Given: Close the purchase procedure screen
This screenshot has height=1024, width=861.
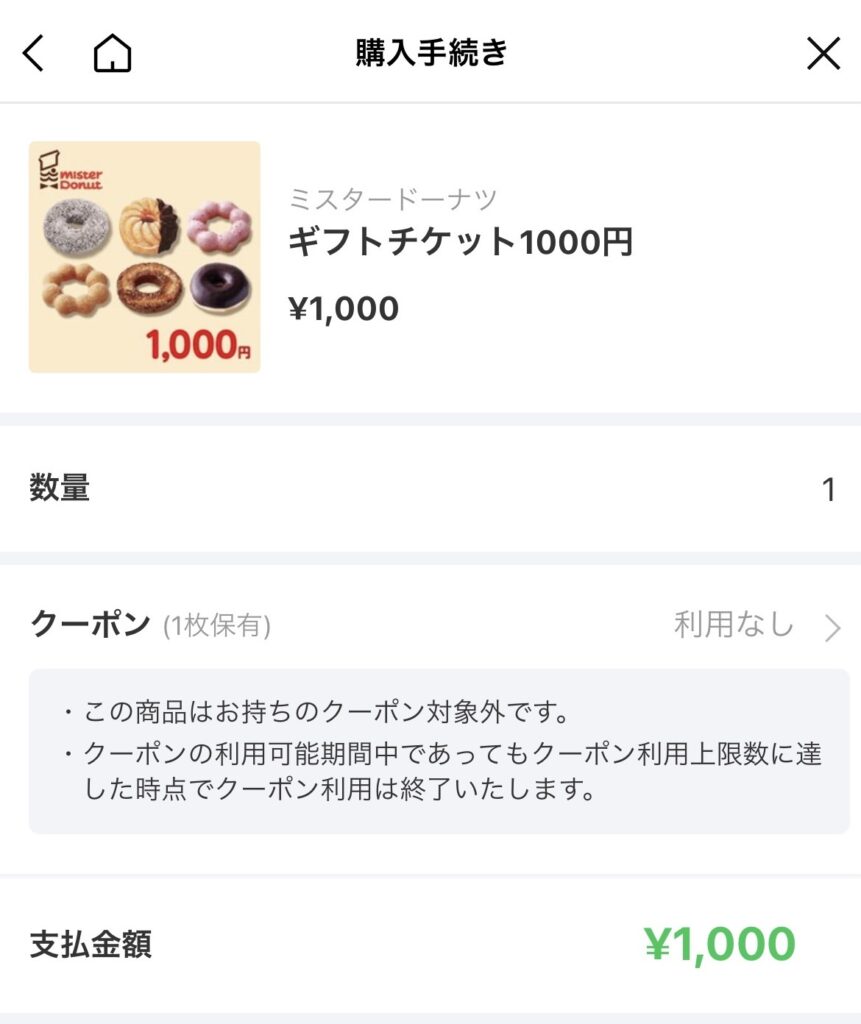Looking at the screenshot, I should click(823, 53).
